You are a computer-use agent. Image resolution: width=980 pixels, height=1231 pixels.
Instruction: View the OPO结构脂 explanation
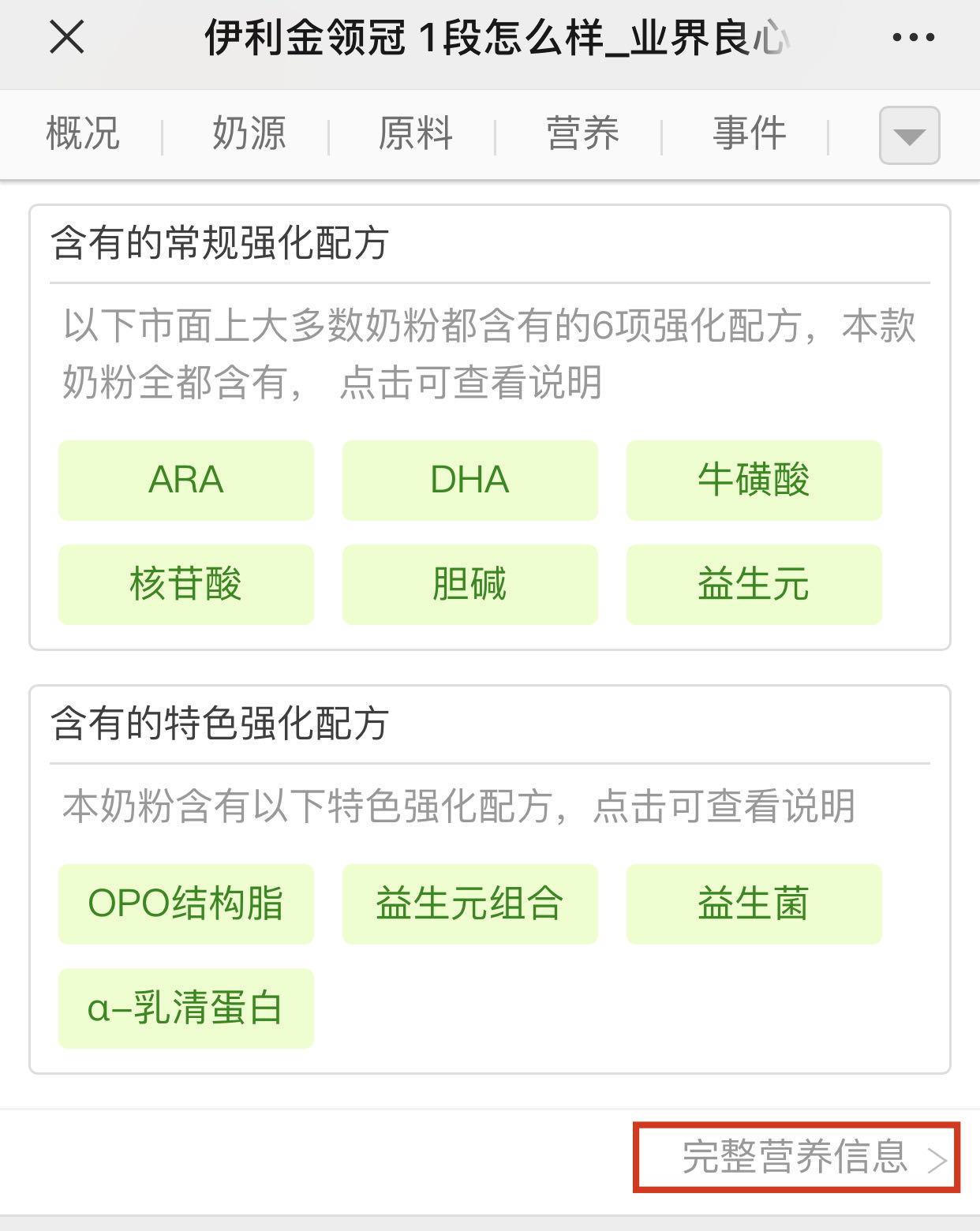(x=186, y=904)
